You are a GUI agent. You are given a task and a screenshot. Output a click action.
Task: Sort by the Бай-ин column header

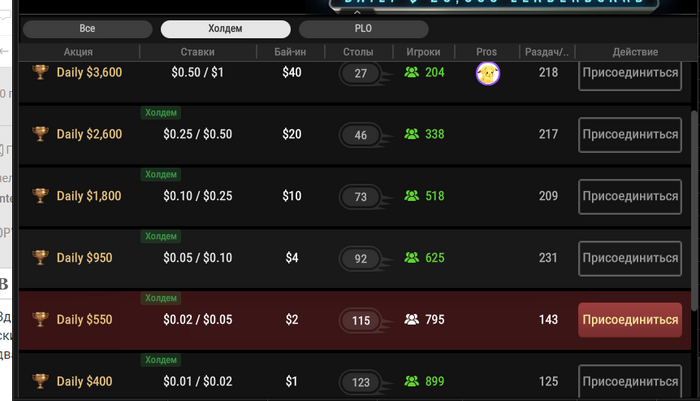tap(291, 51)
